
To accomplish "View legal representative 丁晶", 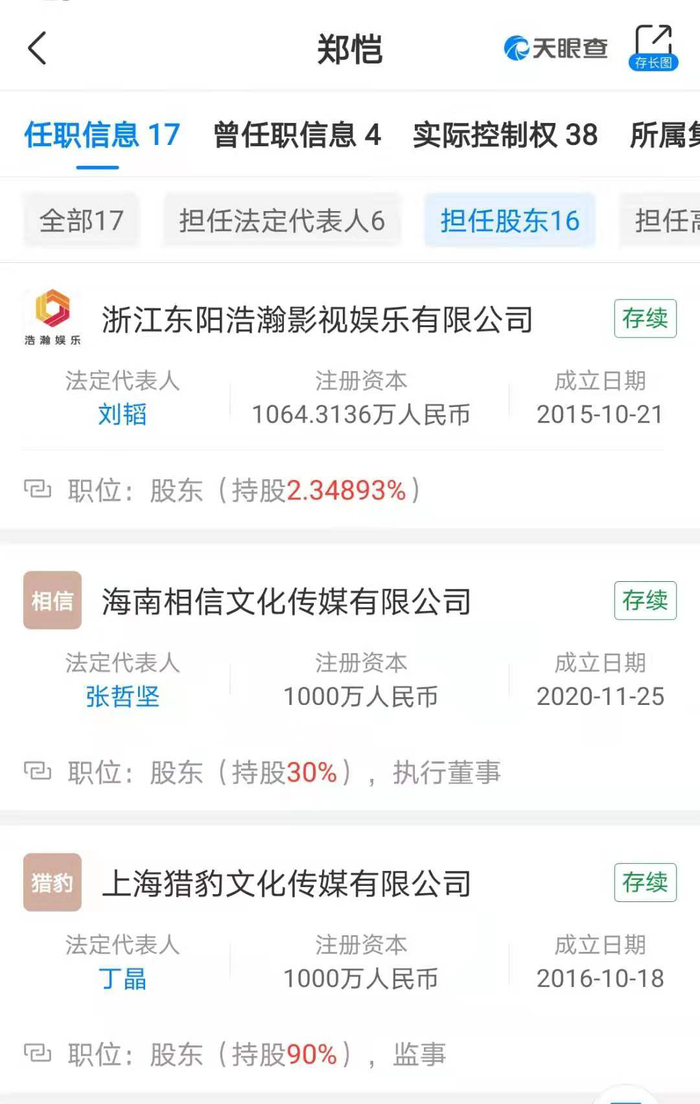I will (x=122, y=978).
